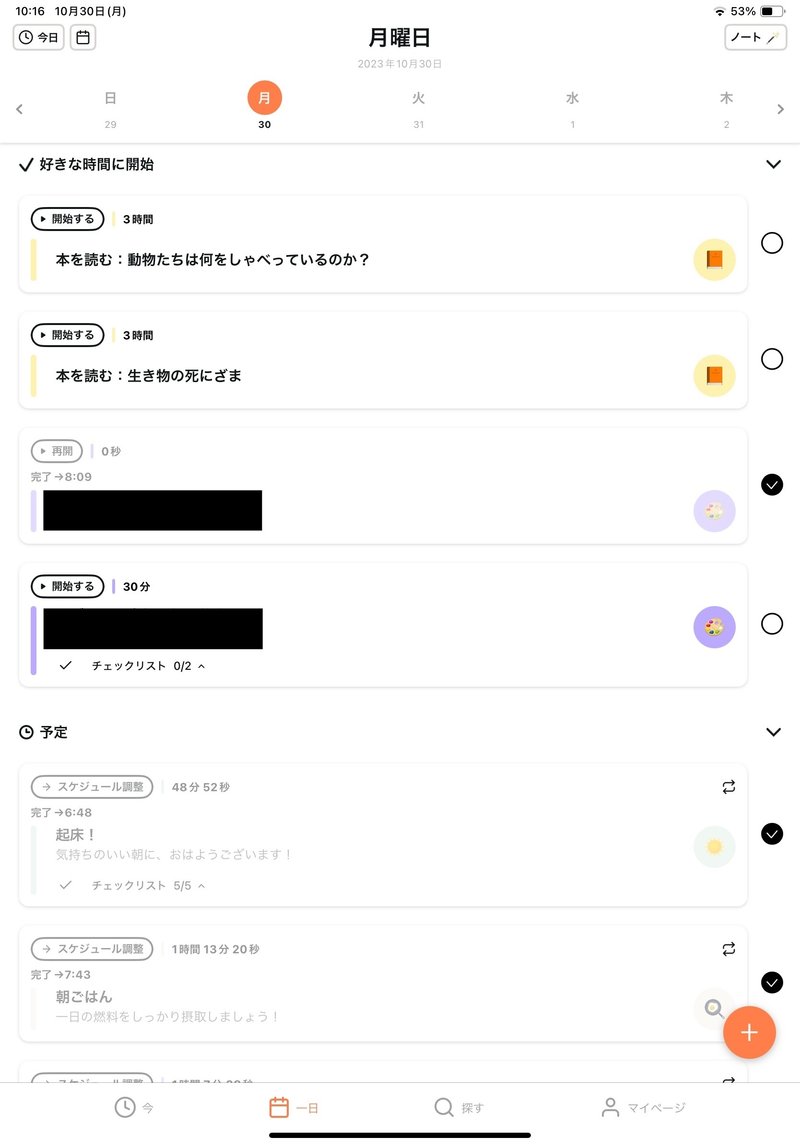Select Tuesday 31 in the week strip
The width and height of the screenshot is (800, 1145).
tap(419, 109)
